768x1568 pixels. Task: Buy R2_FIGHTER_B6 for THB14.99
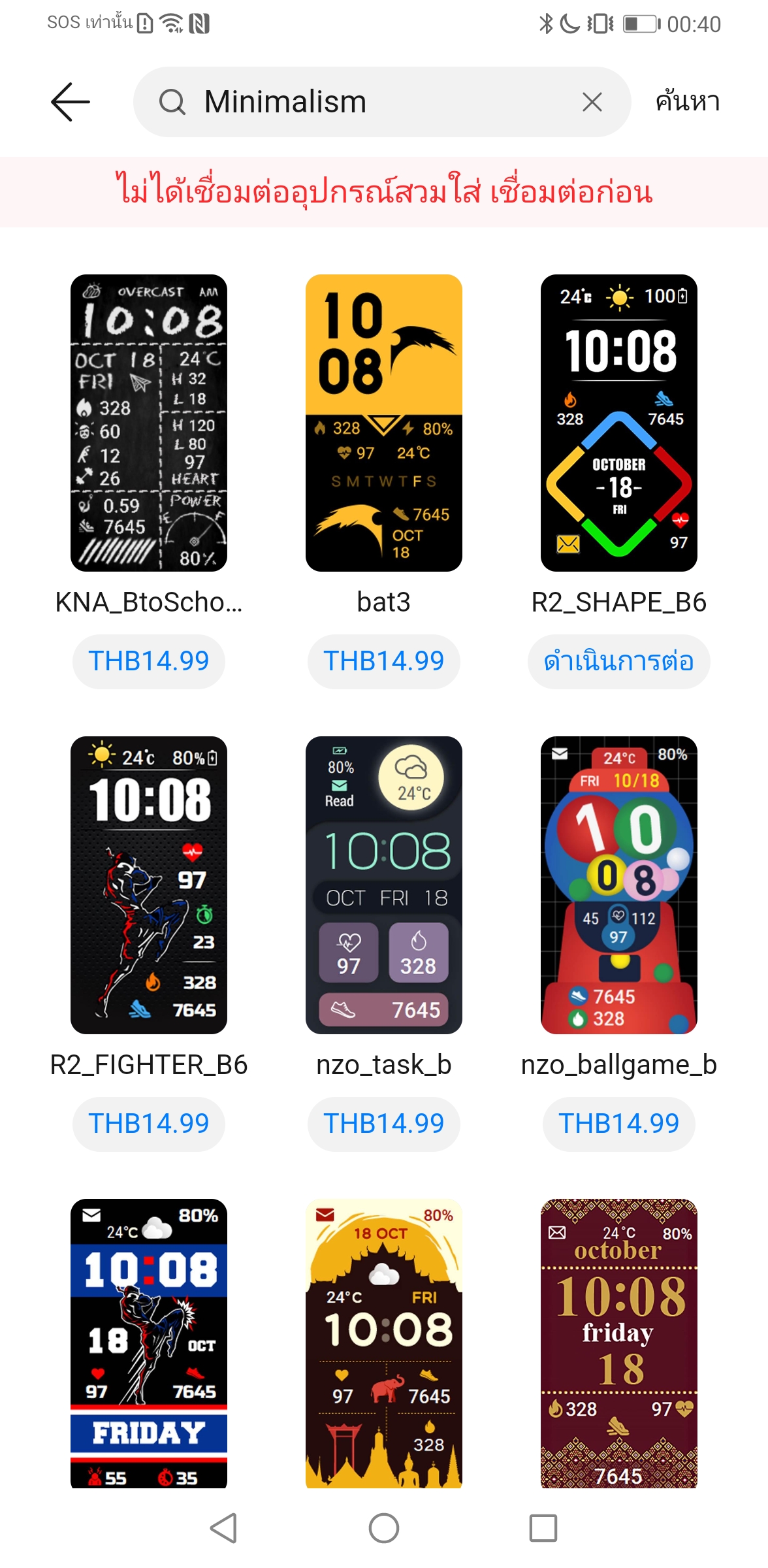[x=149, y=1124]
